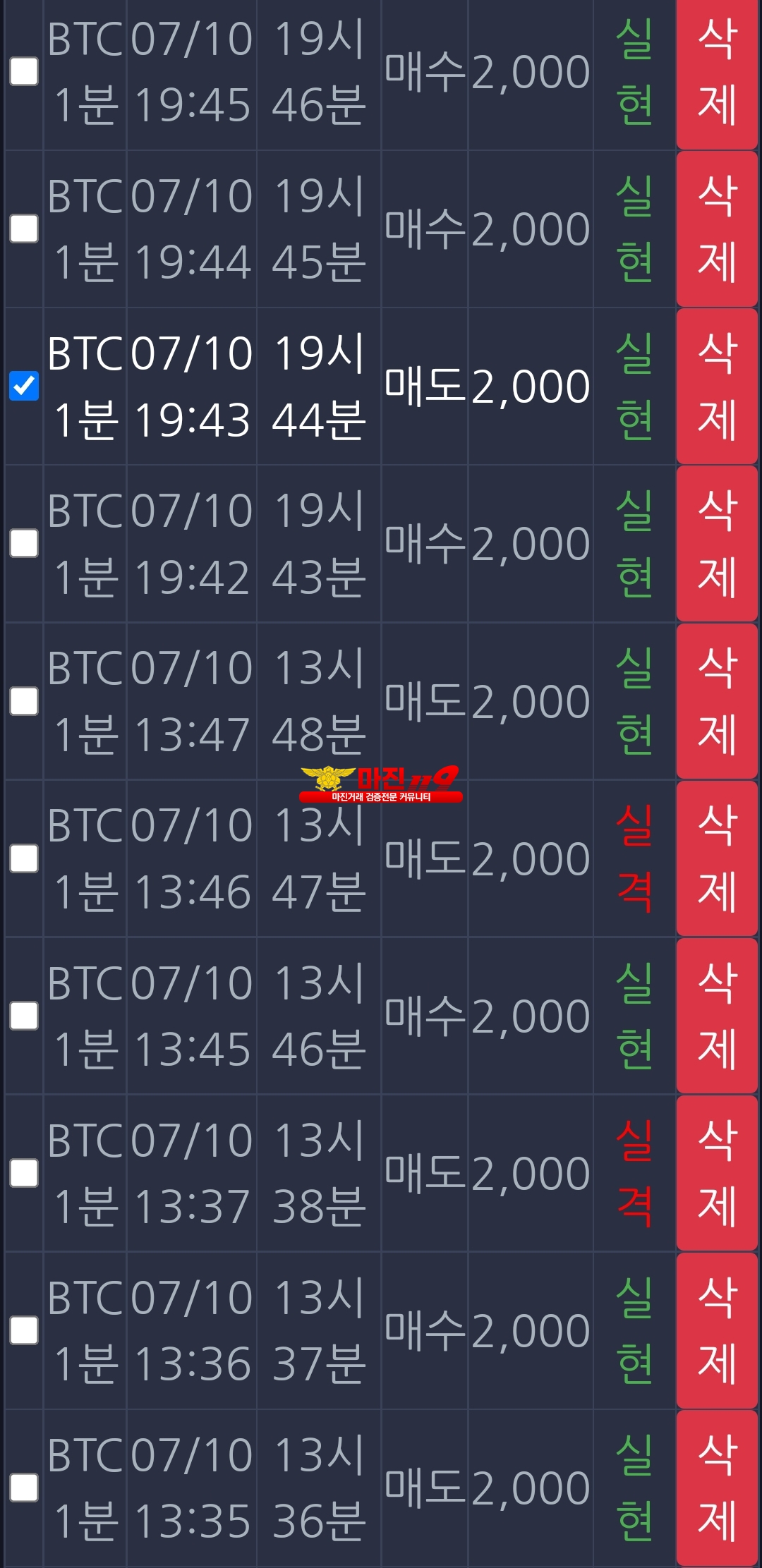Select the 13:36 entry checkbox
The height and width of the screenshot is (1568, 762).
(24, 1330)
